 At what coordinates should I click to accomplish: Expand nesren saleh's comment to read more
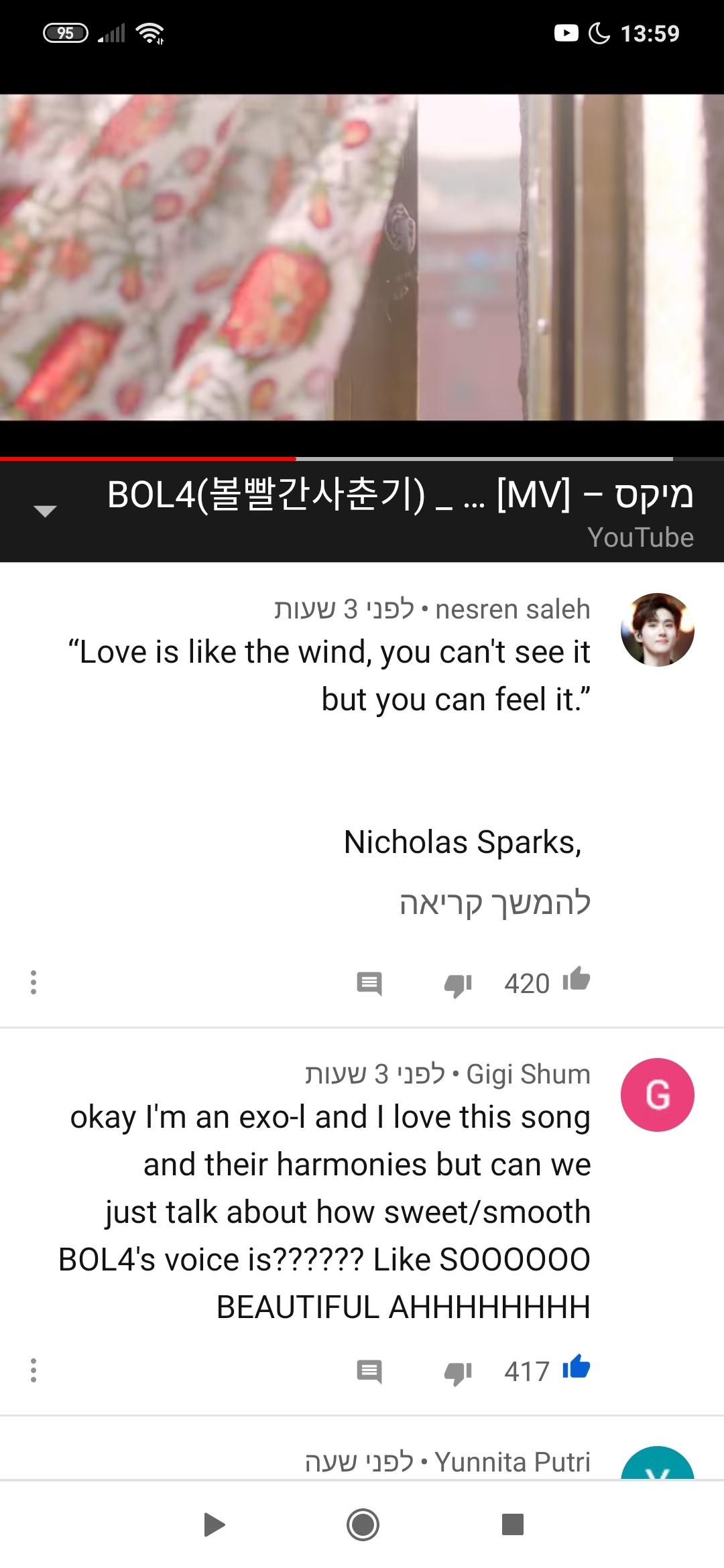[x=495, y=903]
